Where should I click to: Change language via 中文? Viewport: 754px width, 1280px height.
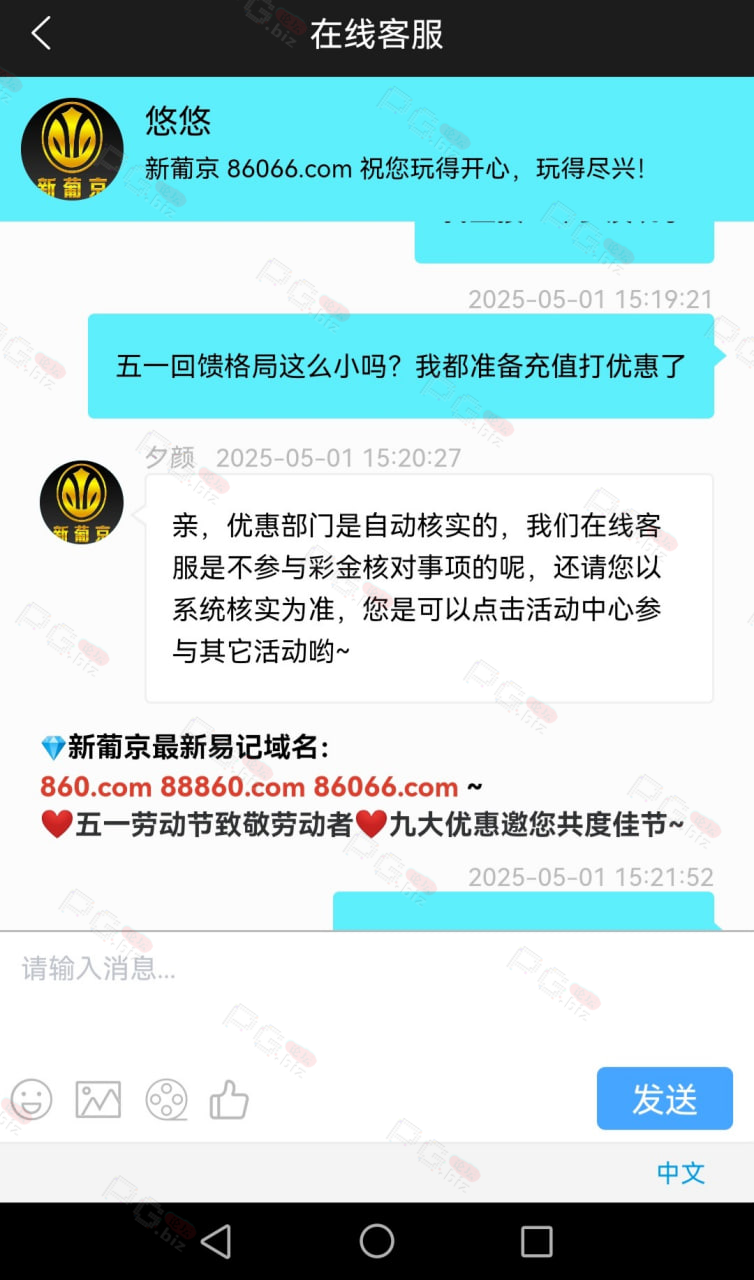point(681,1173)
